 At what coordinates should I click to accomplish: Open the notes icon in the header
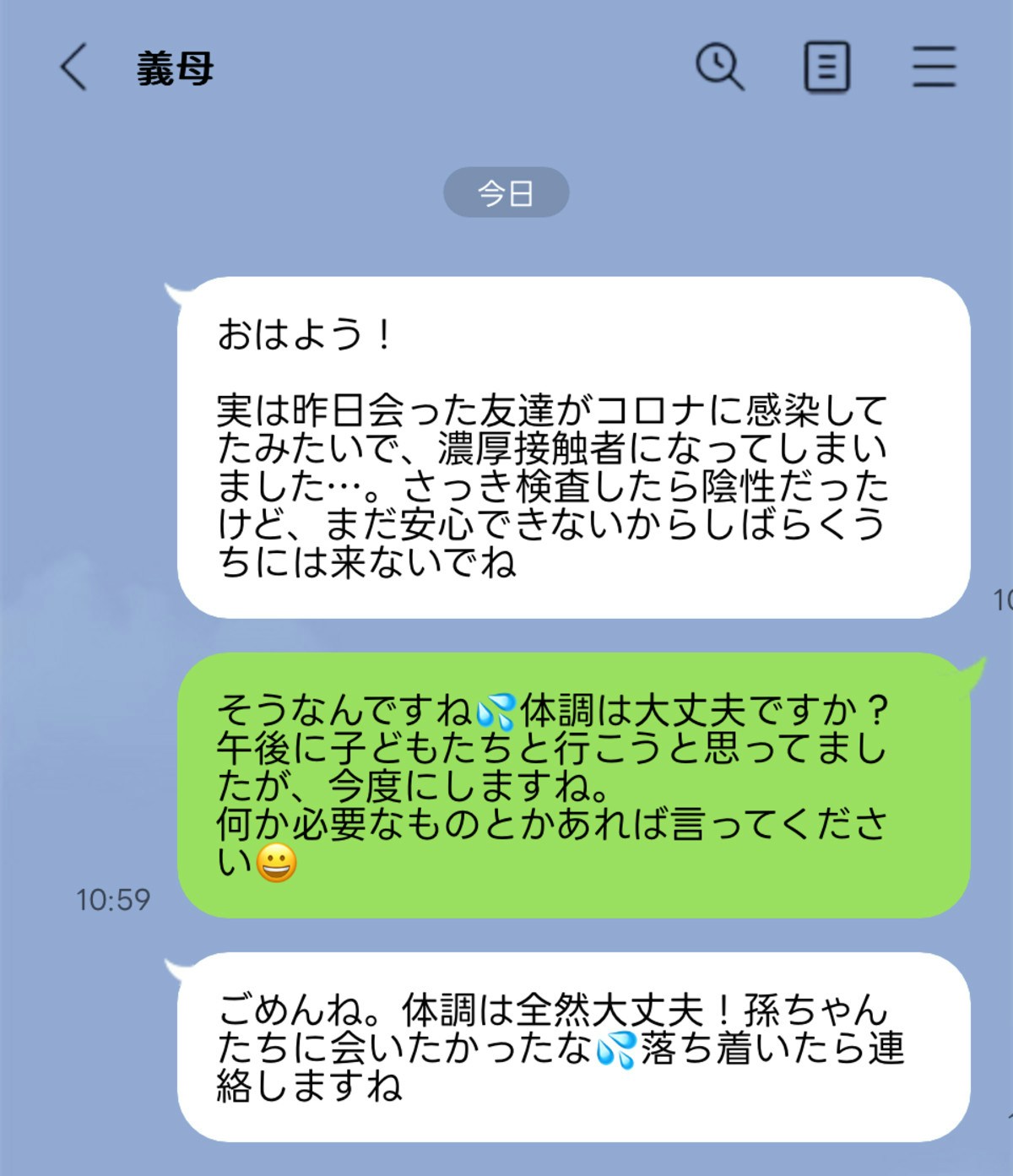(826, 68)
